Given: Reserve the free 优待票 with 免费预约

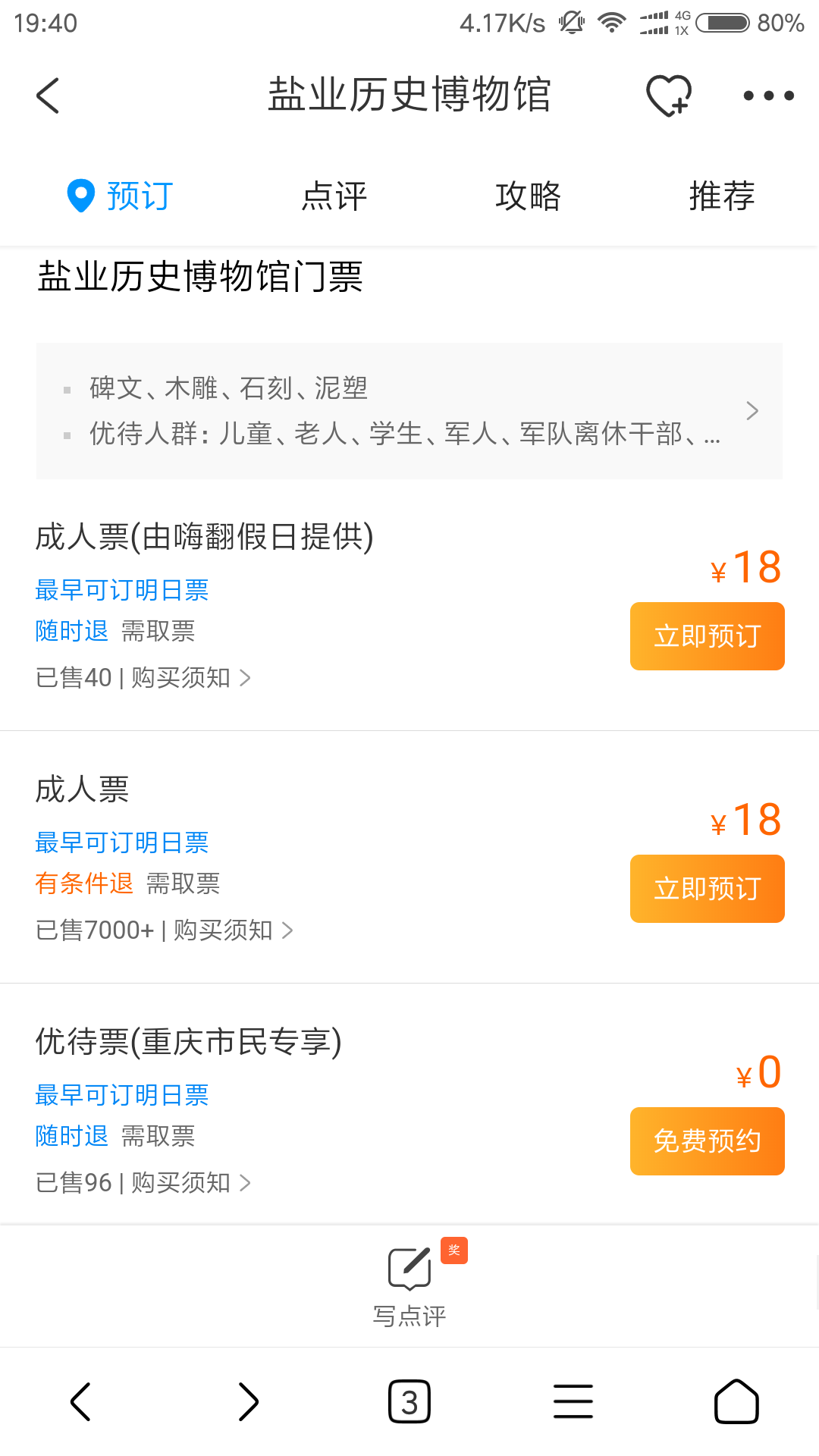Looking at the screenshot, I should click(707, 1141).
